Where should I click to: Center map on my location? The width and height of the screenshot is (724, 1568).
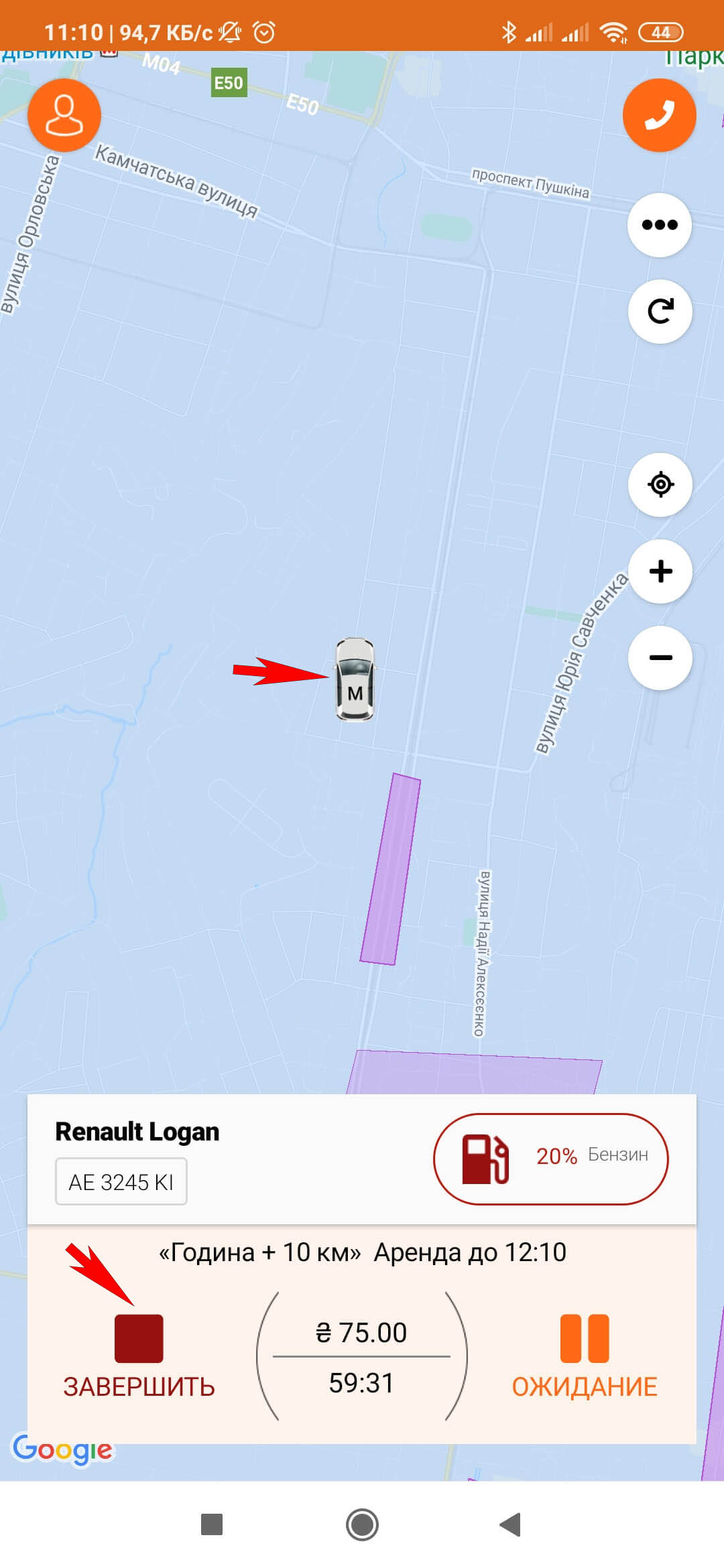(660, 484)
